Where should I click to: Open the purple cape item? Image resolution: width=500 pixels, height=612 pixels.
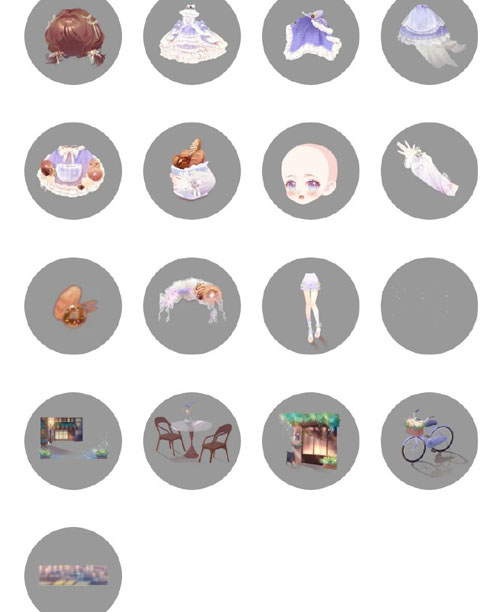click(x=311, y=36)
